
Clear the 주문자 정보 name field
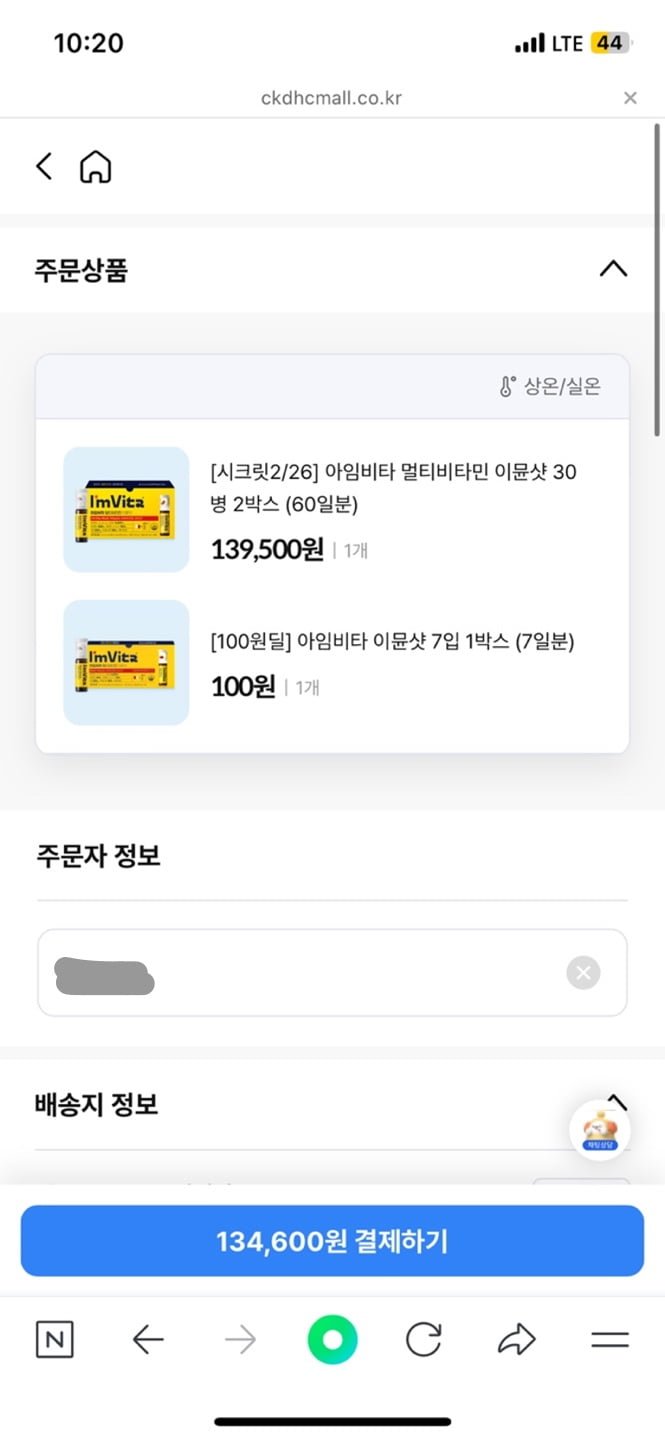[x=583, y=972]
